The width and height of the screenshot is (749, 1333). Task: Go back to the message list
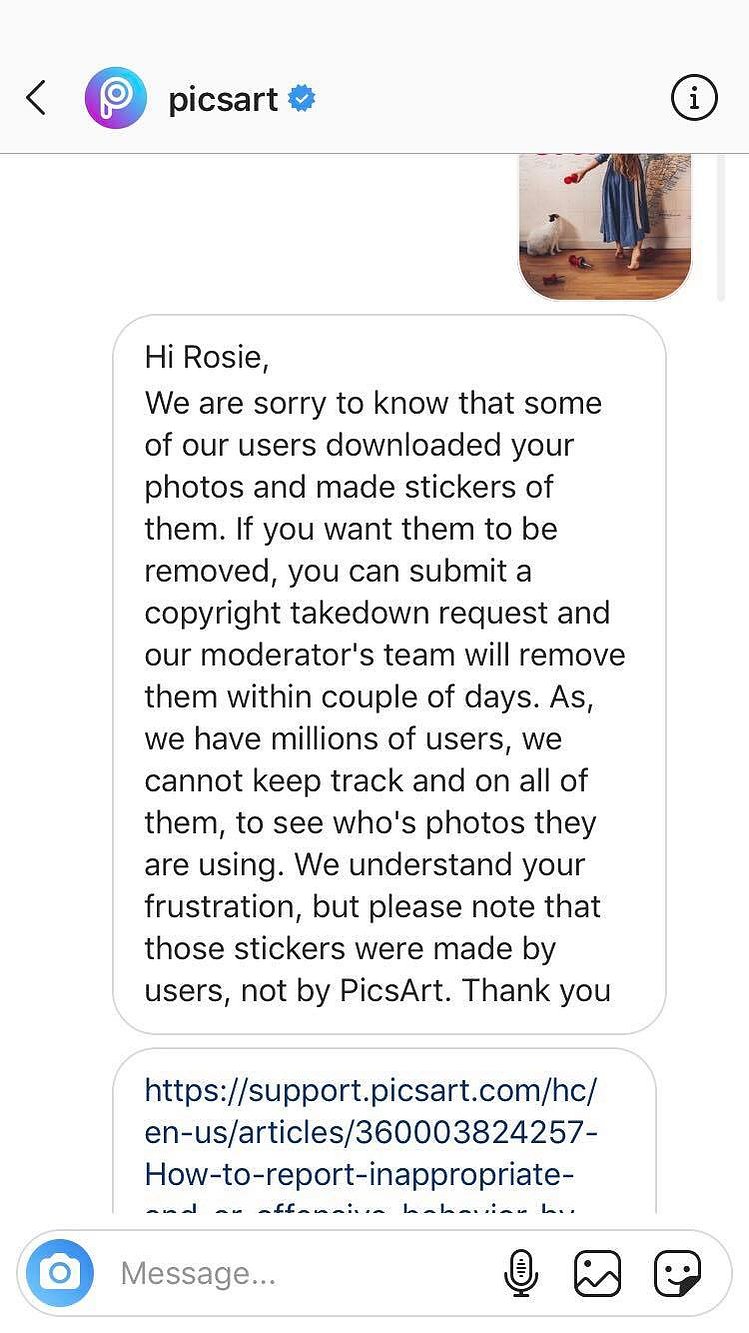click(x=36, y=99)
